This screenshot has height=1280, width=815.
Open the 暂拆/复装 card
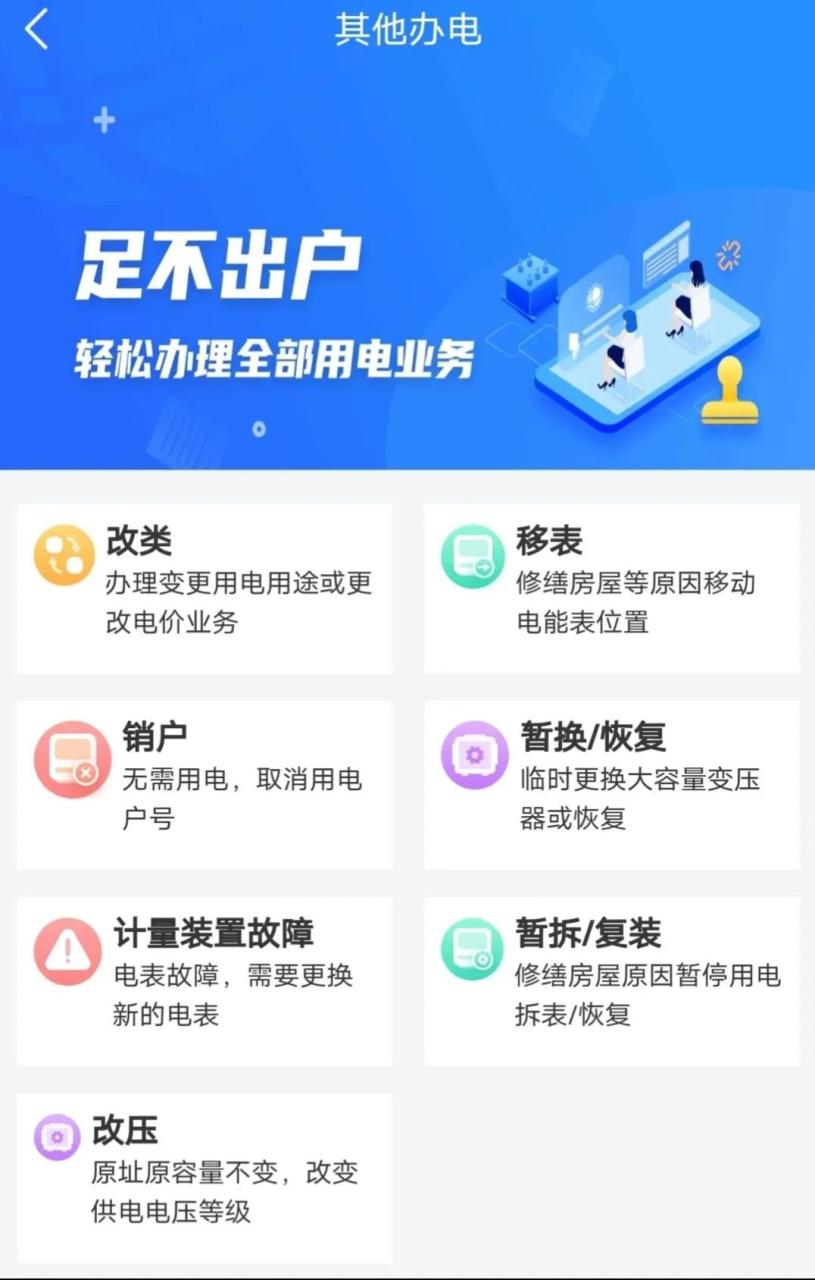(611, 981)
